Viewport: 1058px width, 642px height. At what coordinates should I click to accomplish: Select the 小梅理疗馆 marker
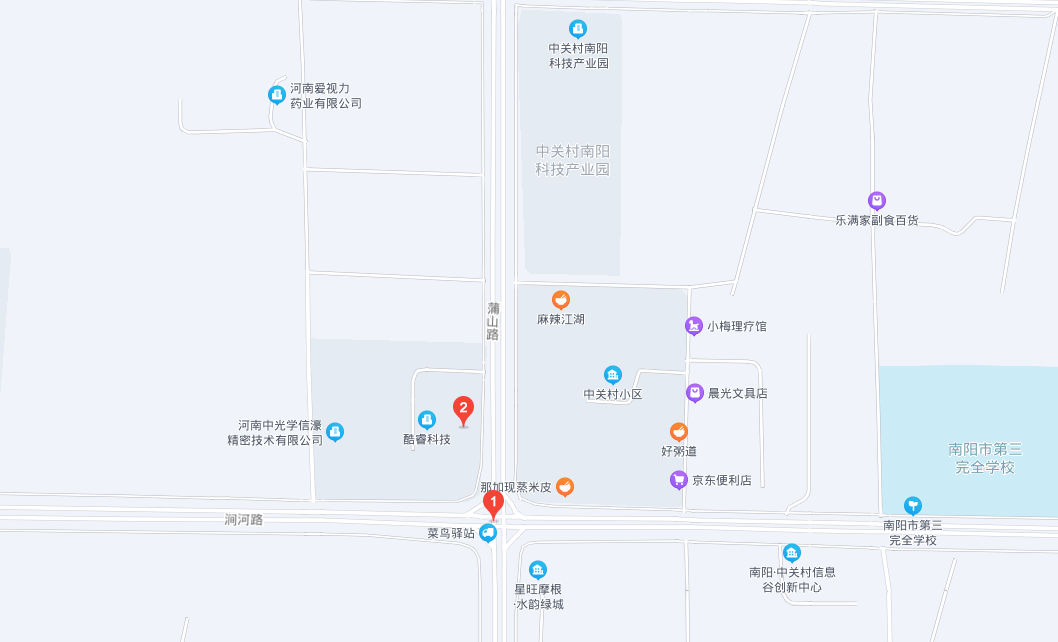tap(694, 326)
